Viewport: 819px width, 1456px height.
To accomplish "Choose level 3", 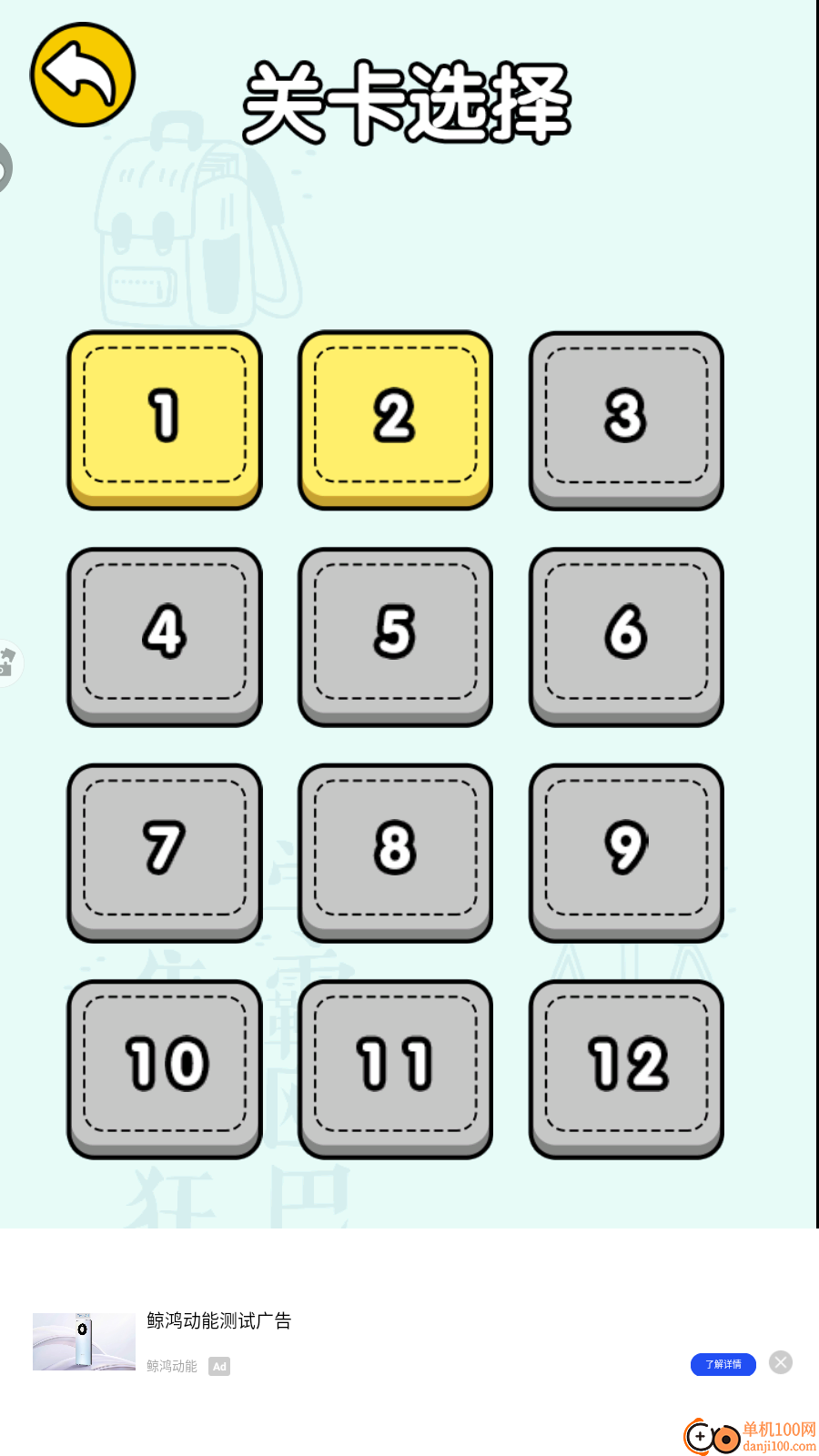I will tap(626, 417).
